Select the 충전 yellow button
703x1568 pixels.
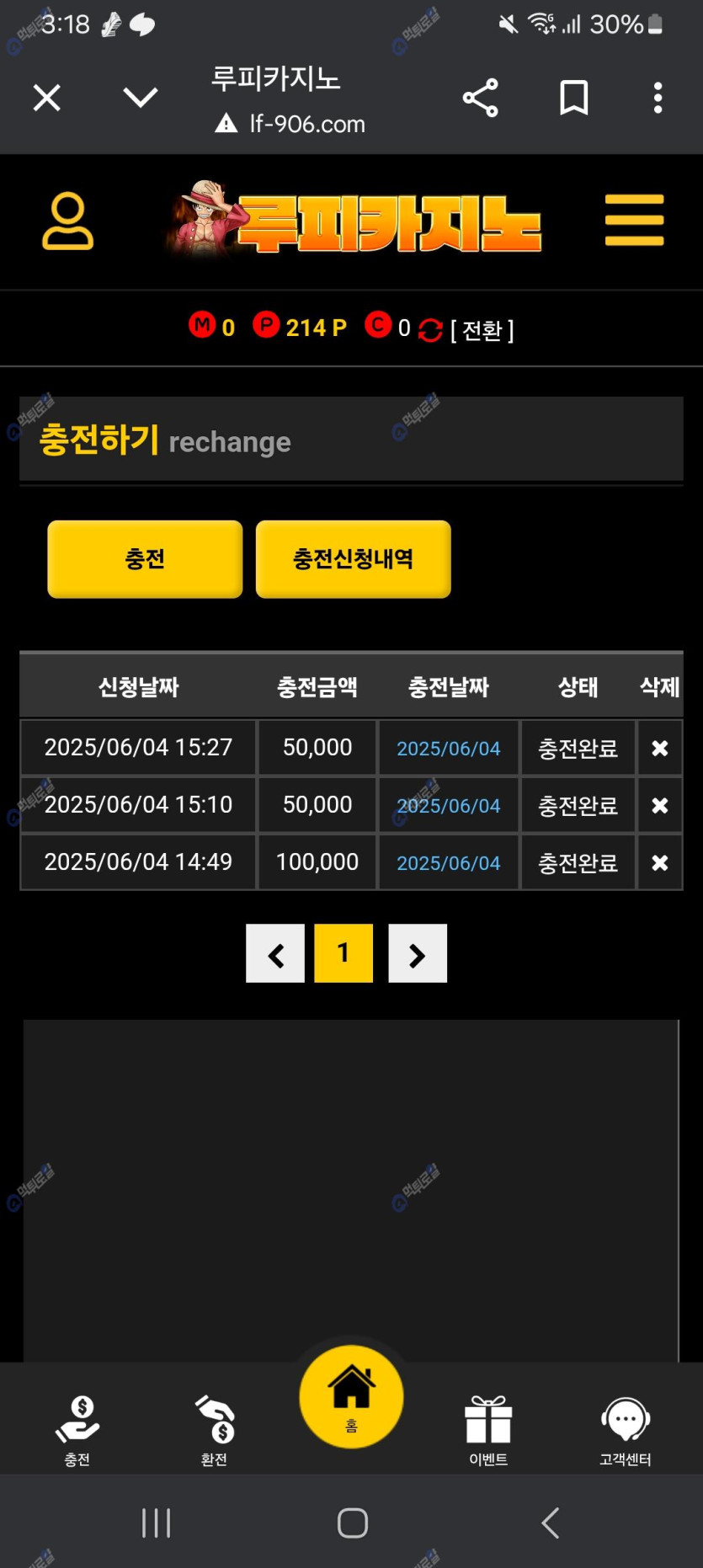[x=145, y=559]
